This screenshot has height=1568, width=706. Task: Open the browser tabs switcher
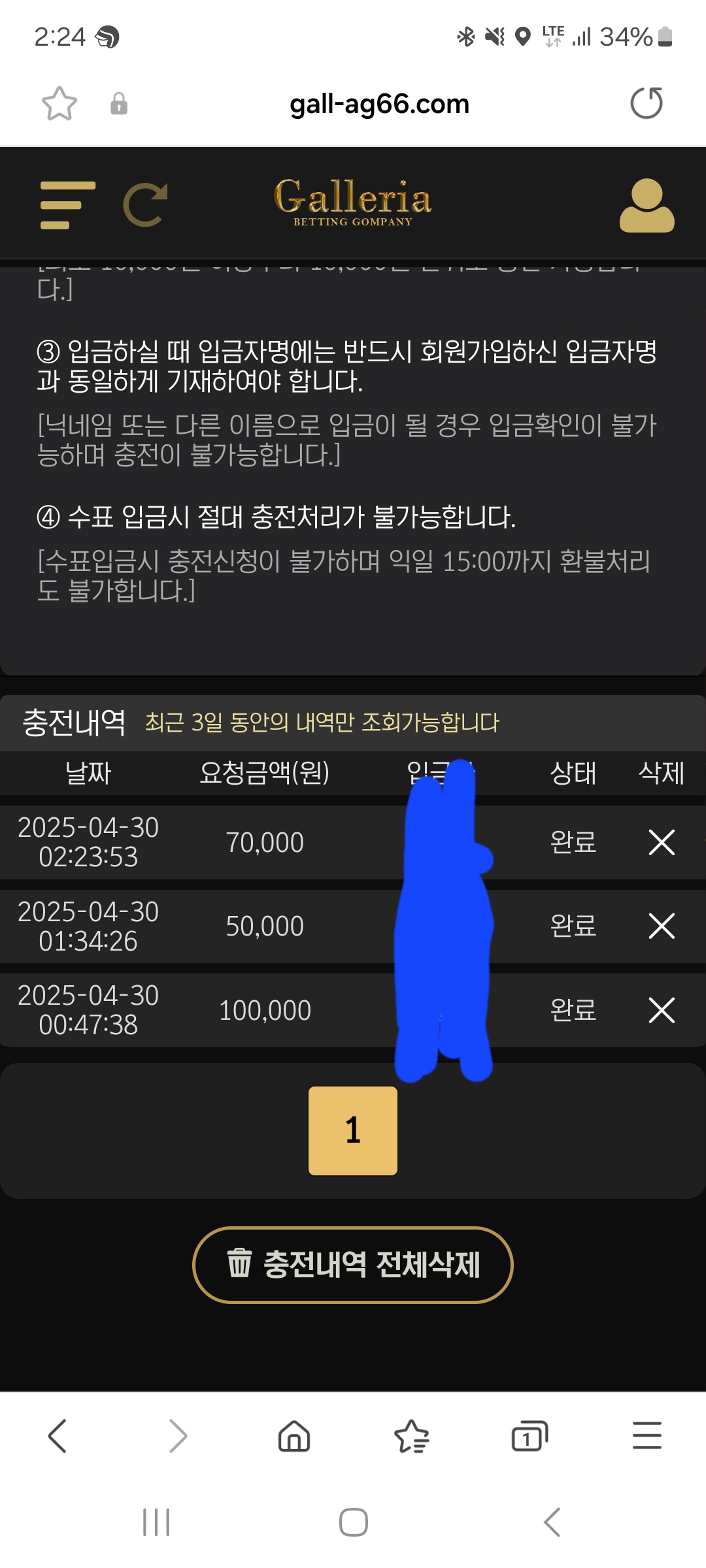(529, 1436)
